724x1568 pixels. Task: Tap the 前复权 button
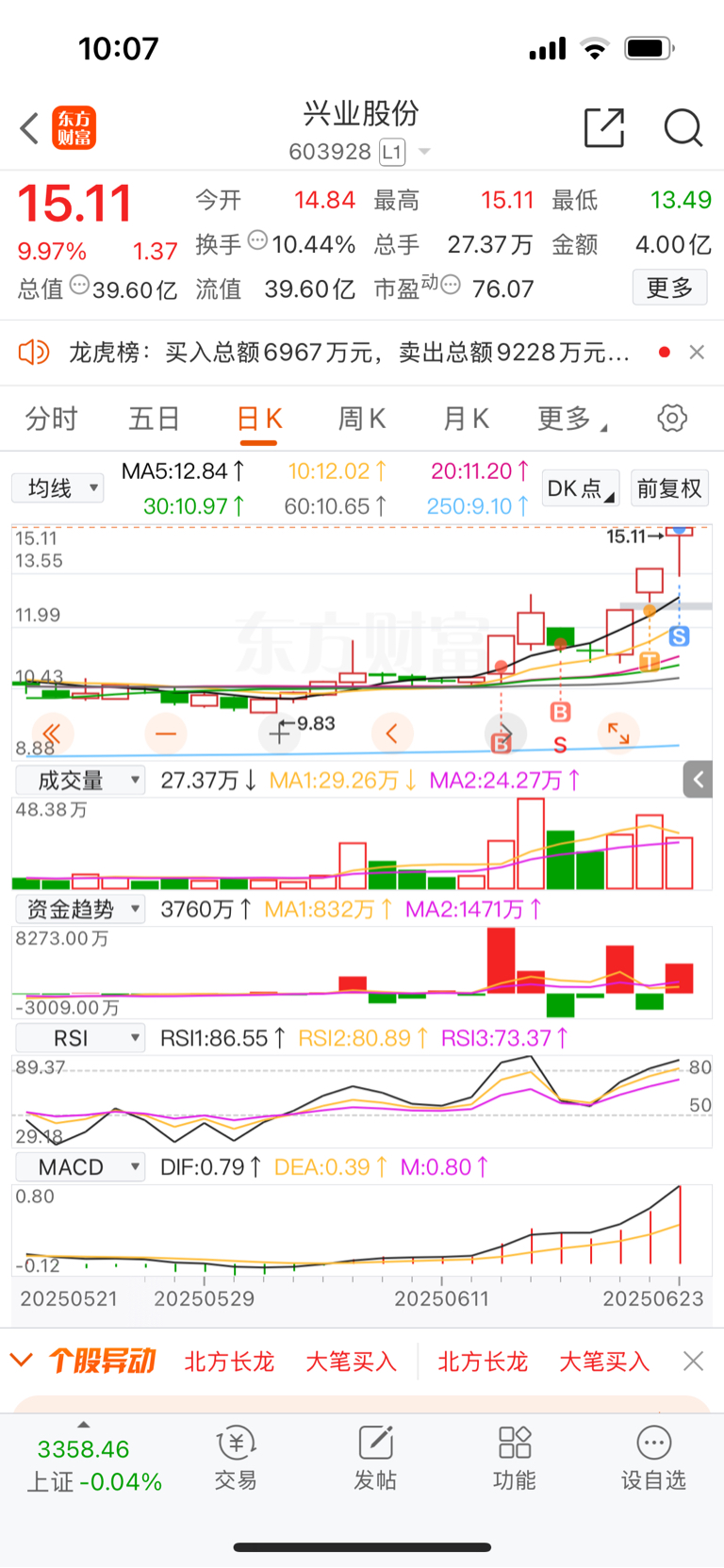point(668,488)
